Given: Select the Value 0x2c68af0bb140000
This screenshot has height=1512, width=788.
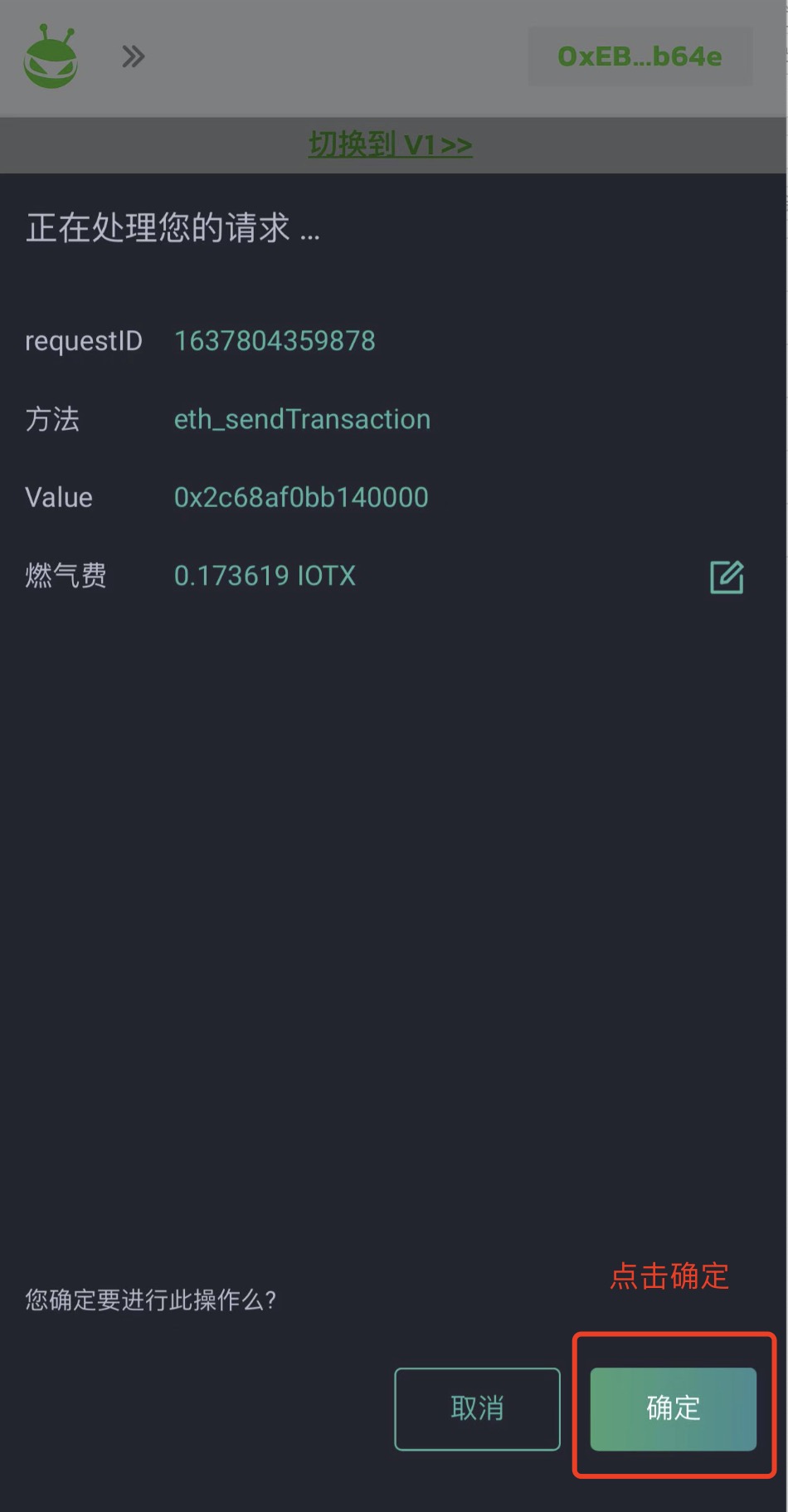Looking at the screenshot, I should tap(302, 498).
